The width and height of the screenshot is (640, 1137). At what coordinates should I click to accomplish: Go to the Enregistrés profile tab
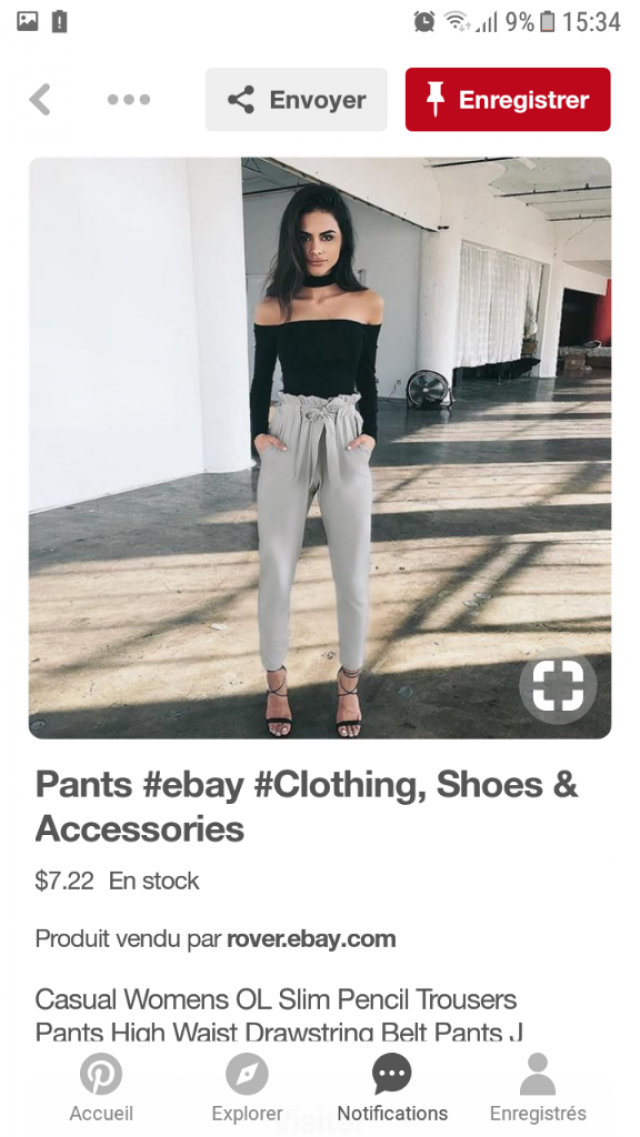(x=537, y=1088)
